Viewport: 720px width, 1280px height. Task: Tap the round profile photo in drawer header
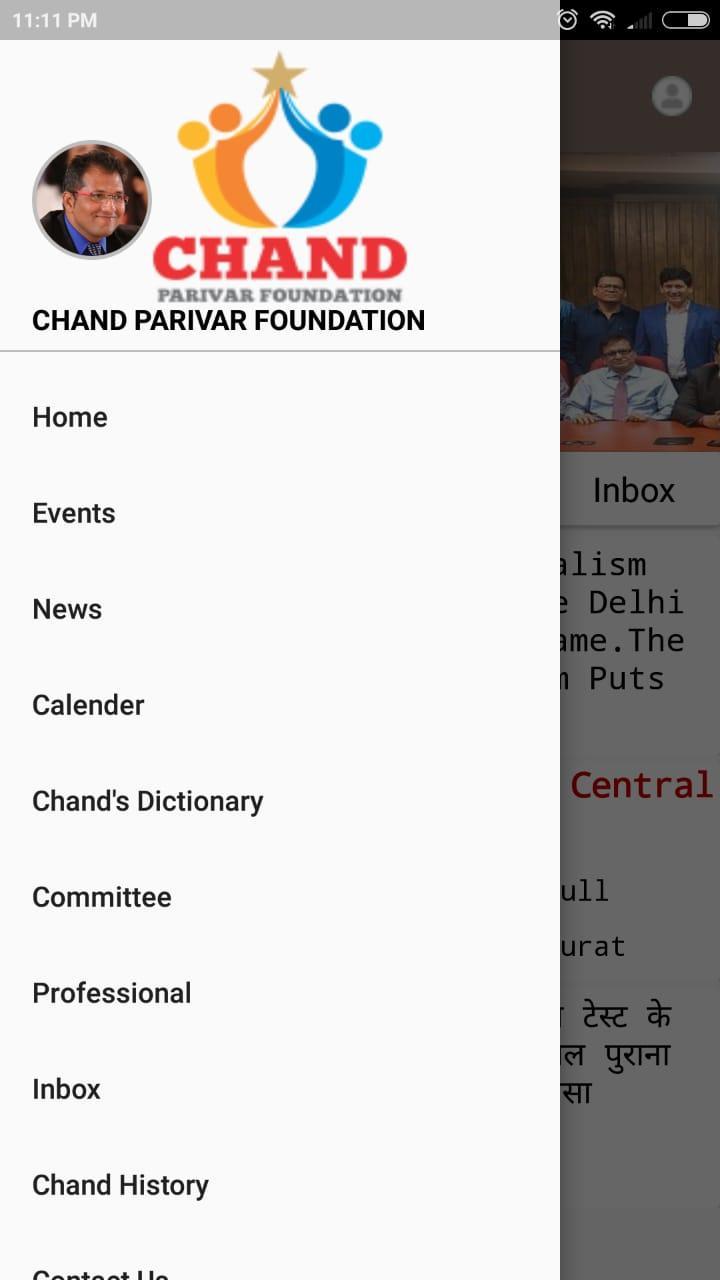(92, 200)
